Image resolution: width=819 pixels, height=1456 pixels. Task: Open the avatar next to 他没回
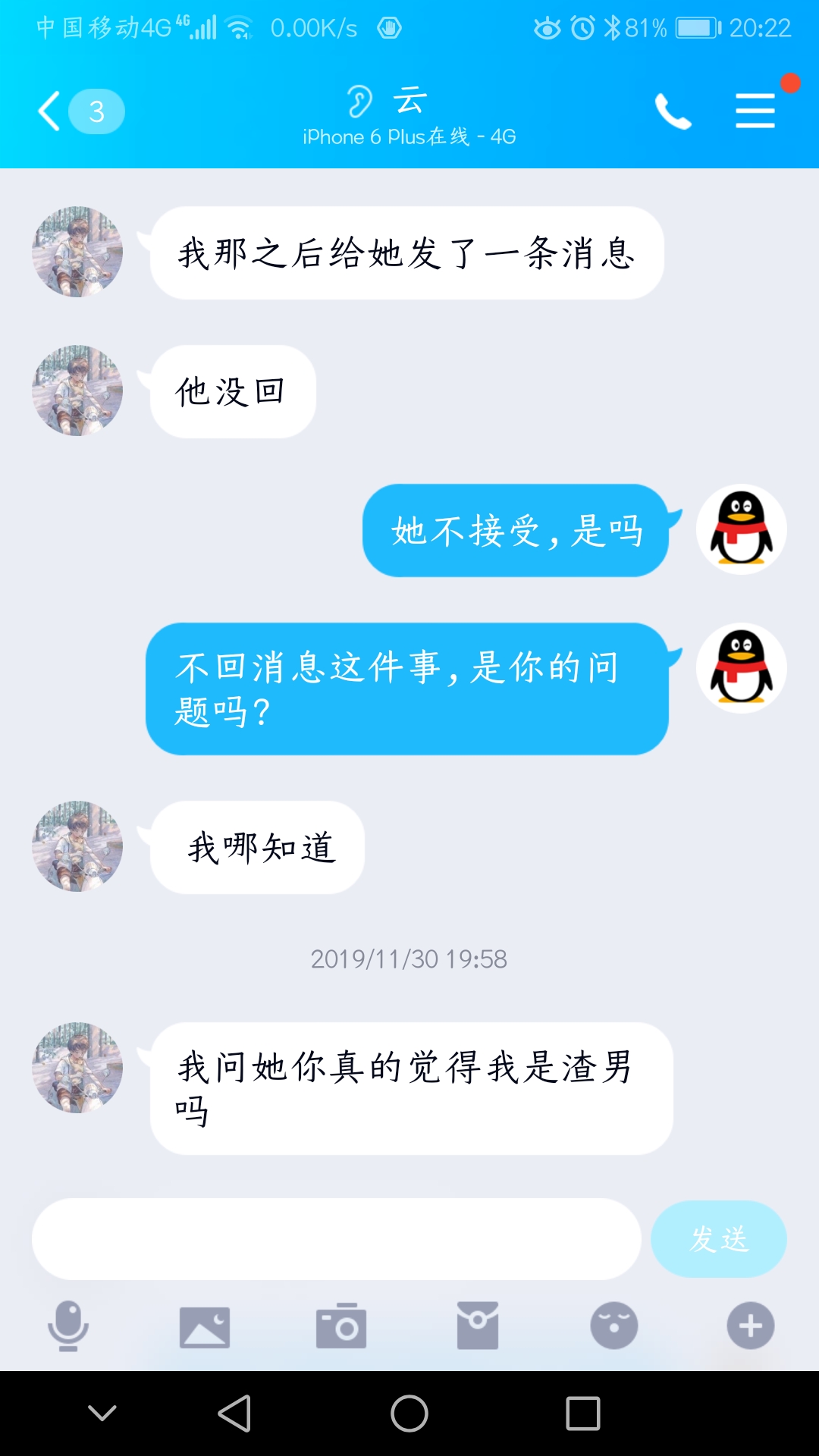click(x=77, y=391)
